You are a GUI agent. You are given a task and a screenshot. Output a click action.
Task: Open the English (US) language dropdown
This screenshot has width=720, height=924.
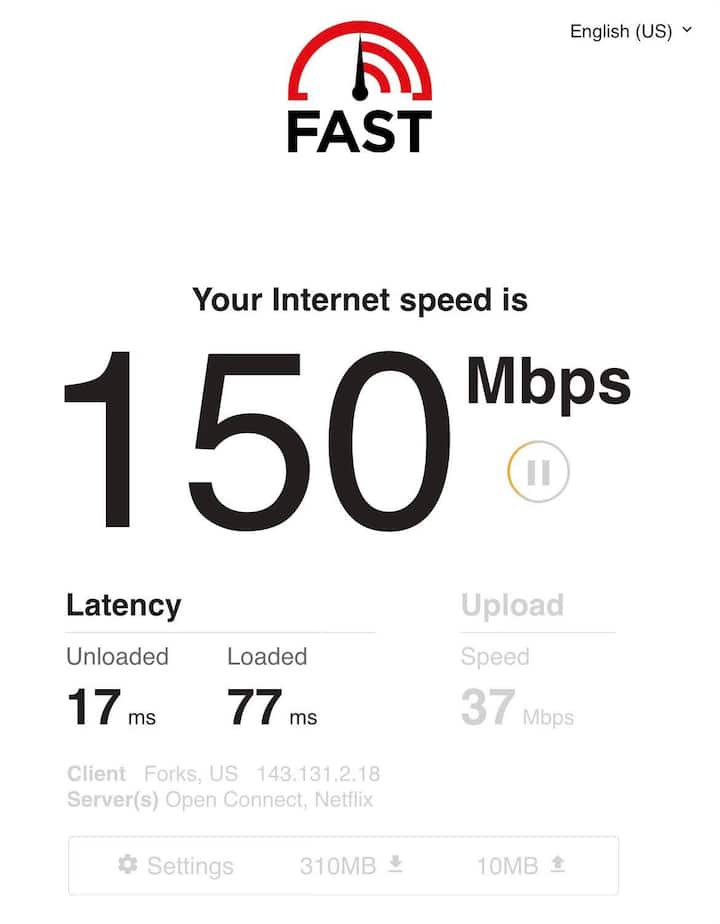[630, 31]
